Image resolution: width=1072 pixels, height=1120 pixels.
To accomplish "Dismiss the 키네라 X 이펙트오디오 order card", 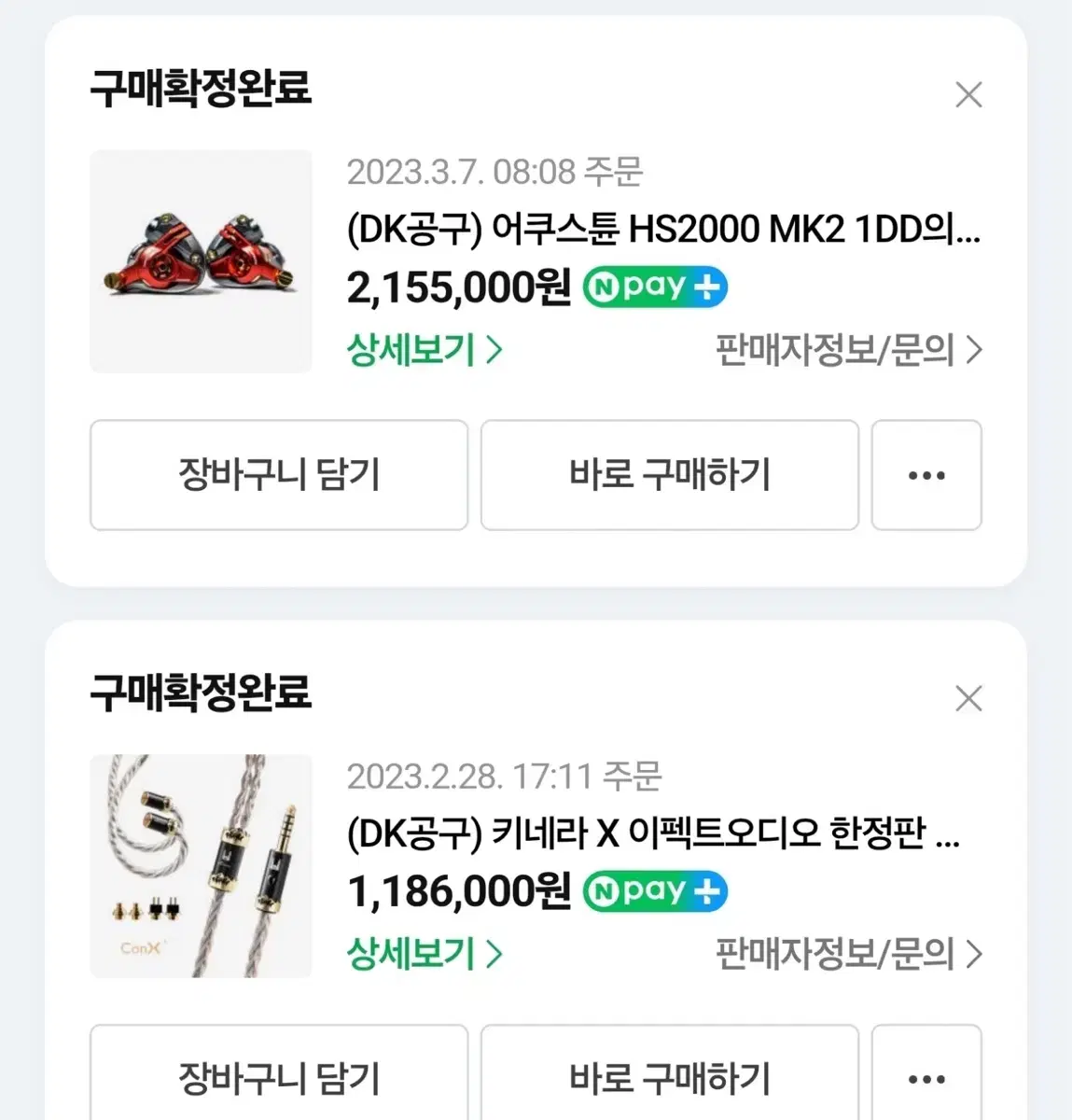I will [968, 698].
